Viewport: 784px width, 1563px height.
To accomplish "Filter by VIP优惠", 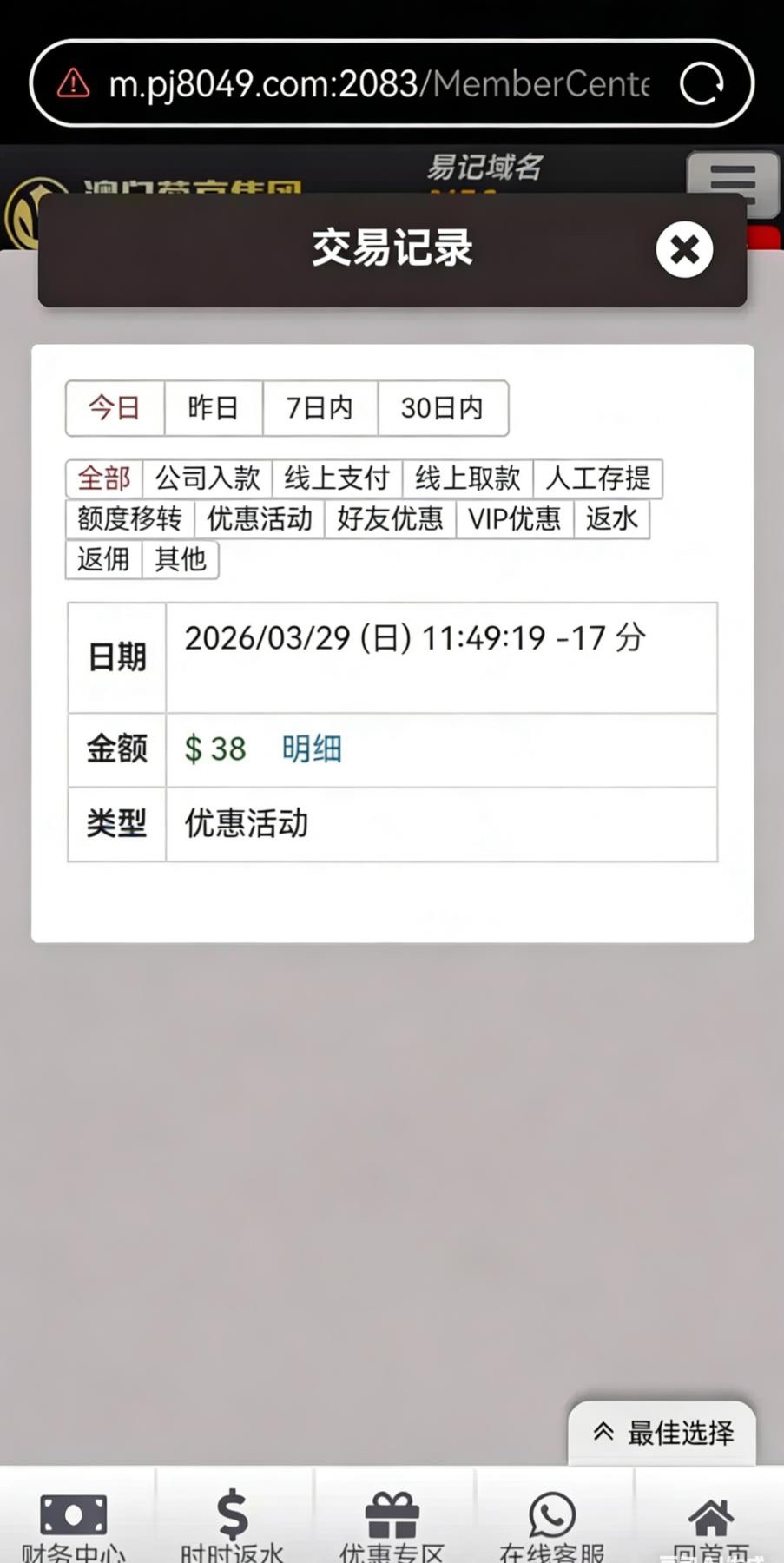I will point(514,518).
